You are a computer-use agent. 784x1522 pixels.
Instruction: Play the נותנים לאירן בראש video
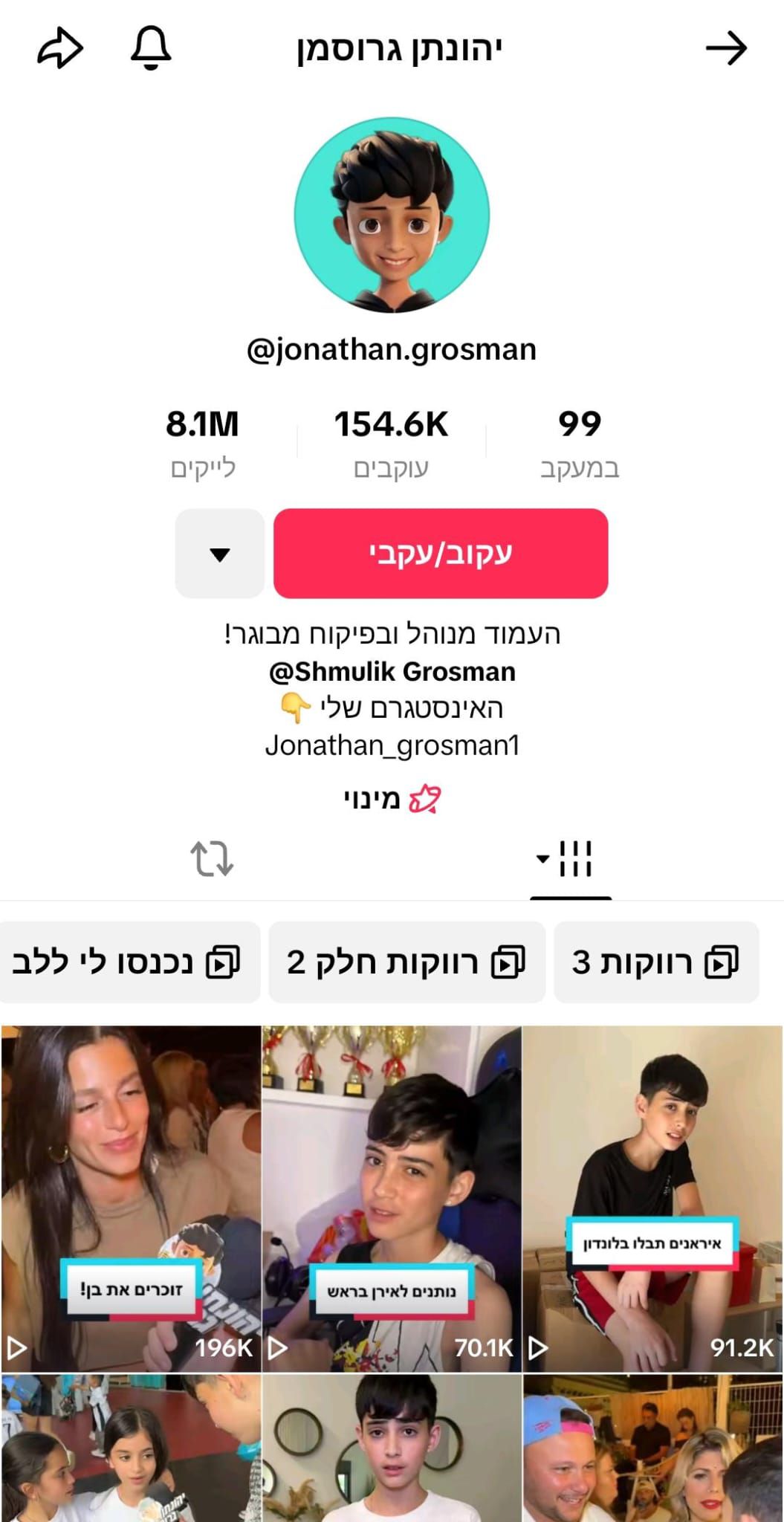tap(392, 1196)
